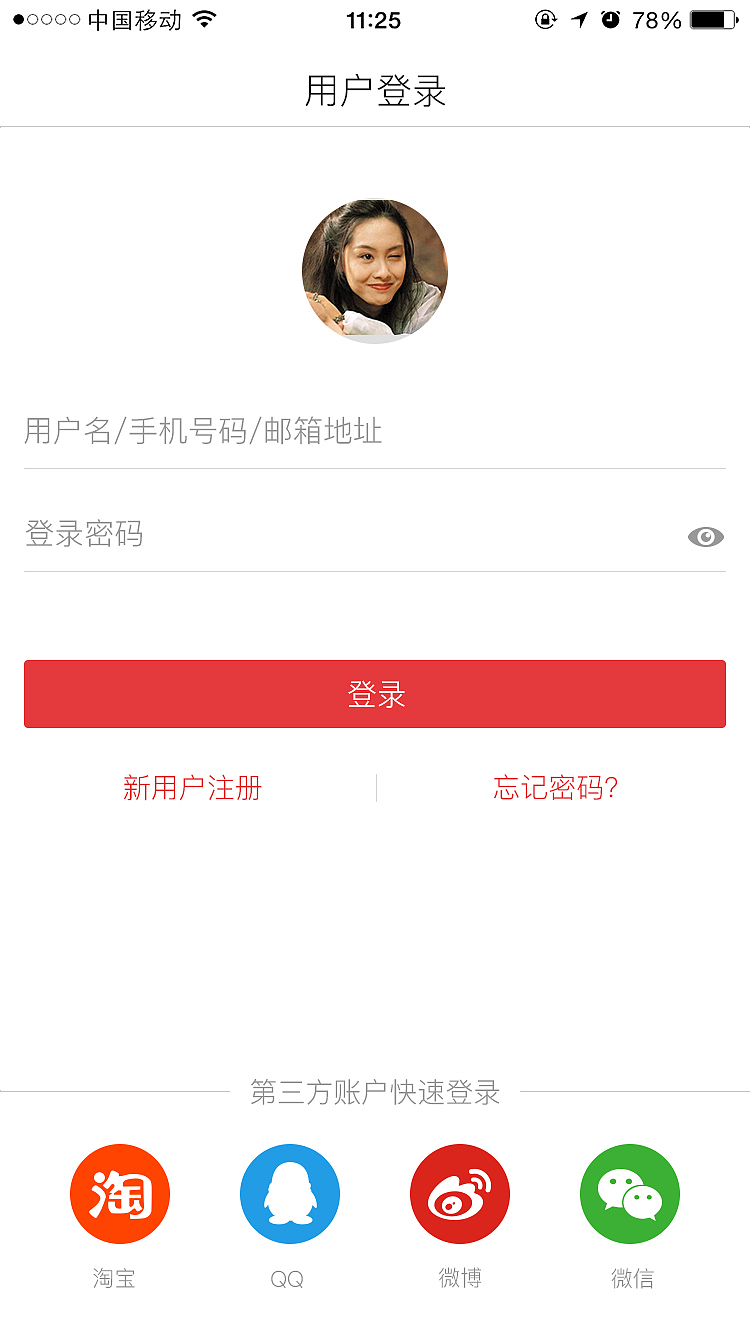Log in via the Weibo icon
Image resolution: width=750 pixels, height=1334 pixels.
click(x=459, y=1194)
